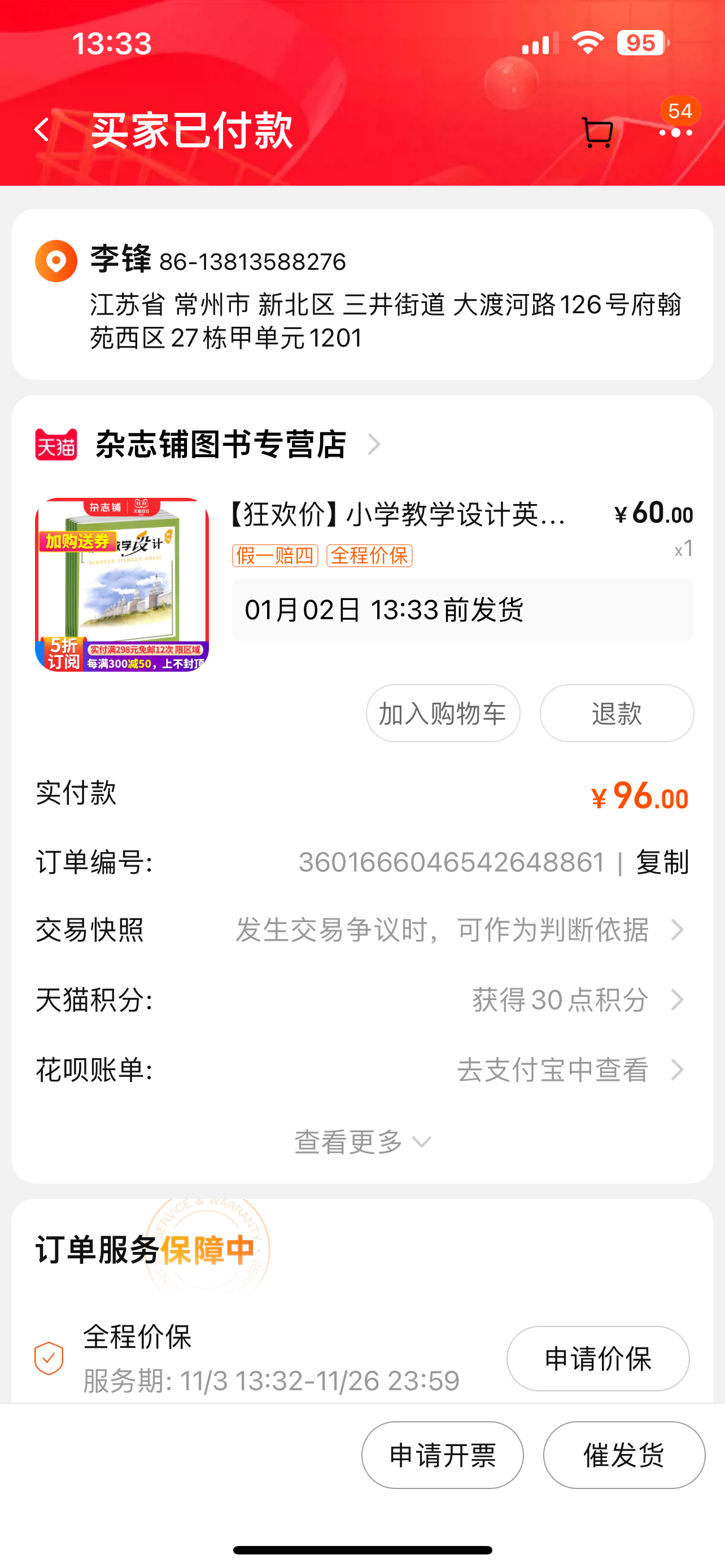Screen dimensions: 725x1568
Task: Open the 交易快照 row
Action: [x=362, y=930]
